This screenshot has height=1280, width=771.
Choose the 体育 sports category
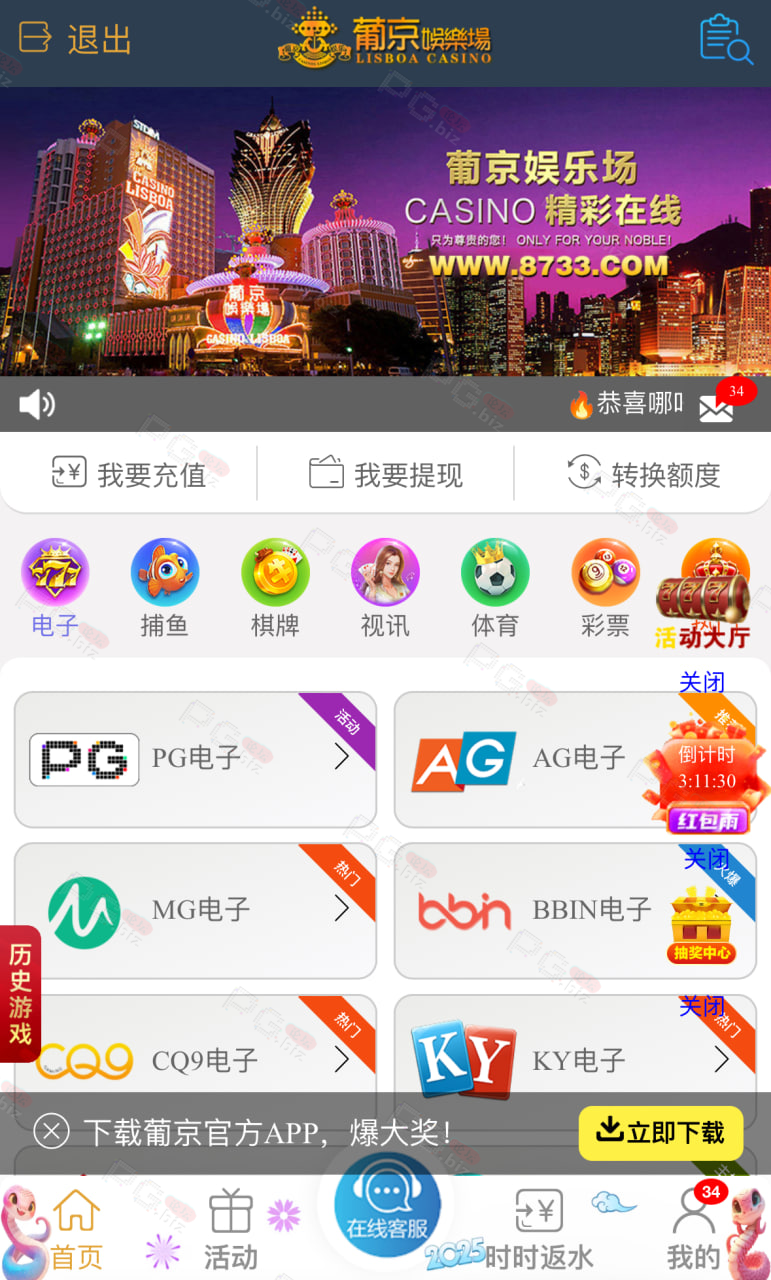pos(495,588)
